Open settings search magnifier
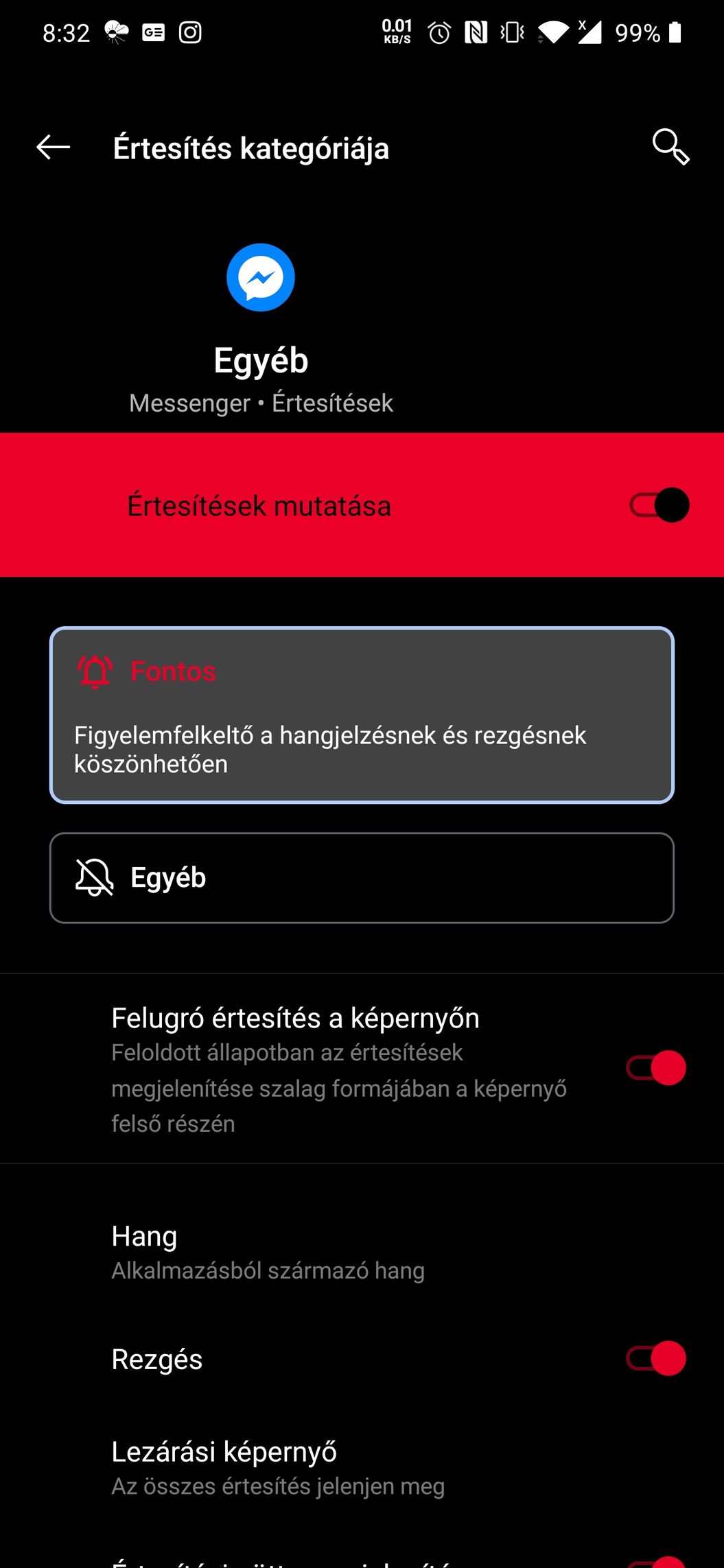 pos(670,147)
